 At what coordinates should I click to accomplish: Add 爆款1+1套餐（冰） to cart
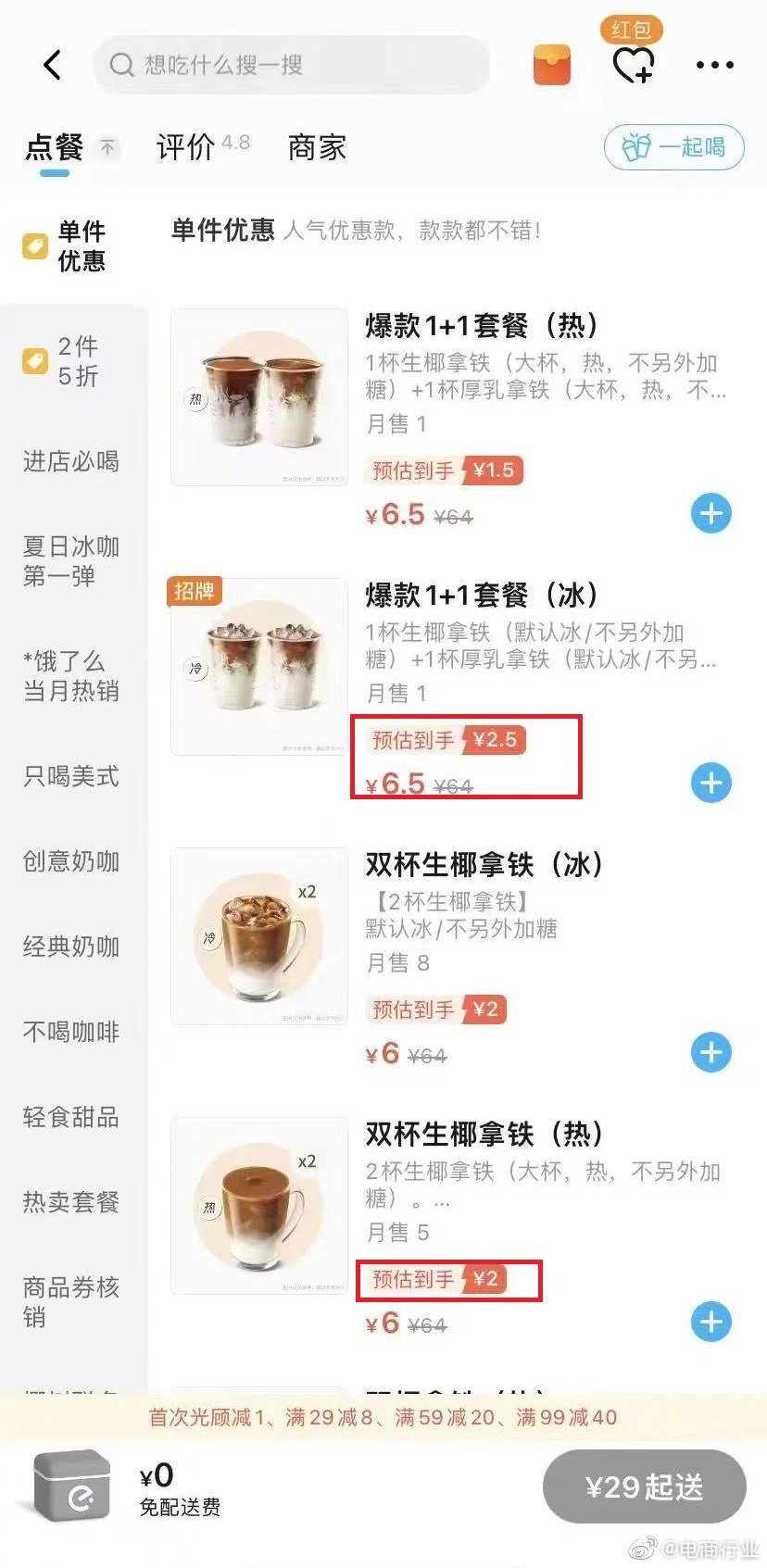pyautogui.click(x=711, y=783)
